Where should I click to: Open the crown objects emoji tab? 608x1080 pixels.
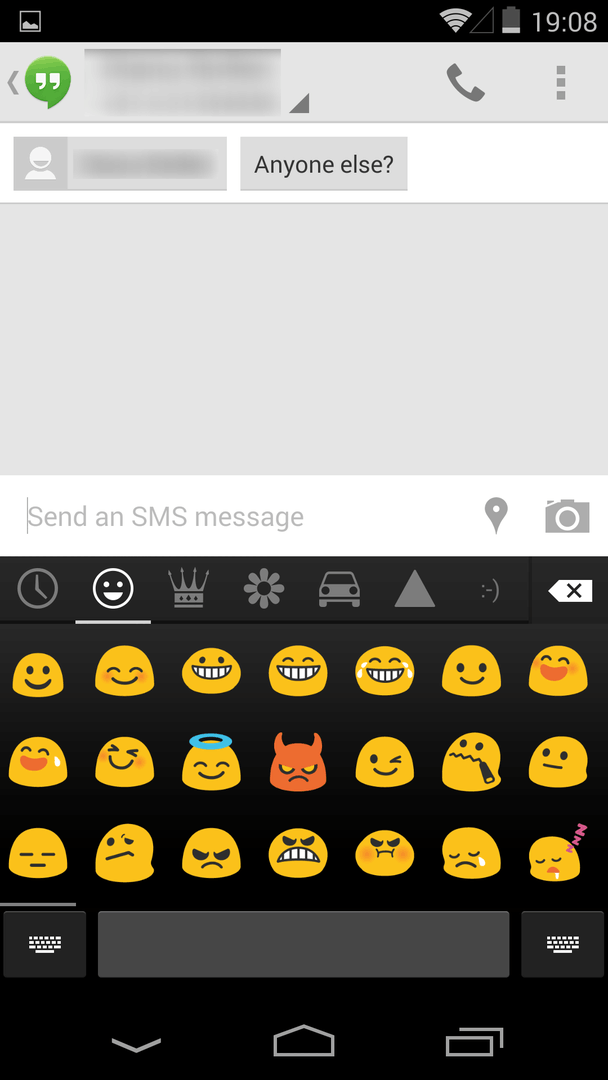click(187, 589)
